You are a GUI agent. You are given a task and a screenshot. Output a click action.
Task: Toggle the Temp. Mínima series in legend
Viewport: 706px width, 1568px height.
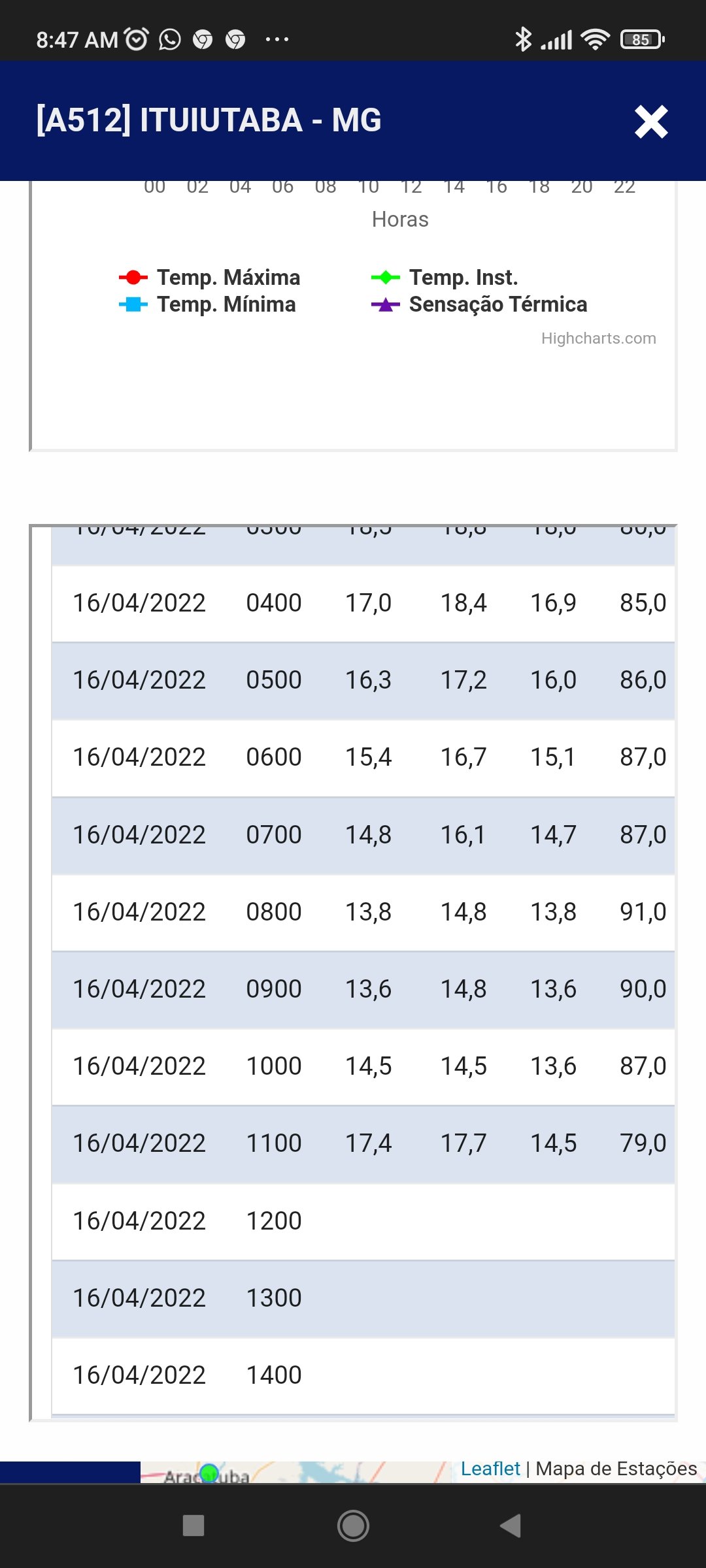coord(208,304)
